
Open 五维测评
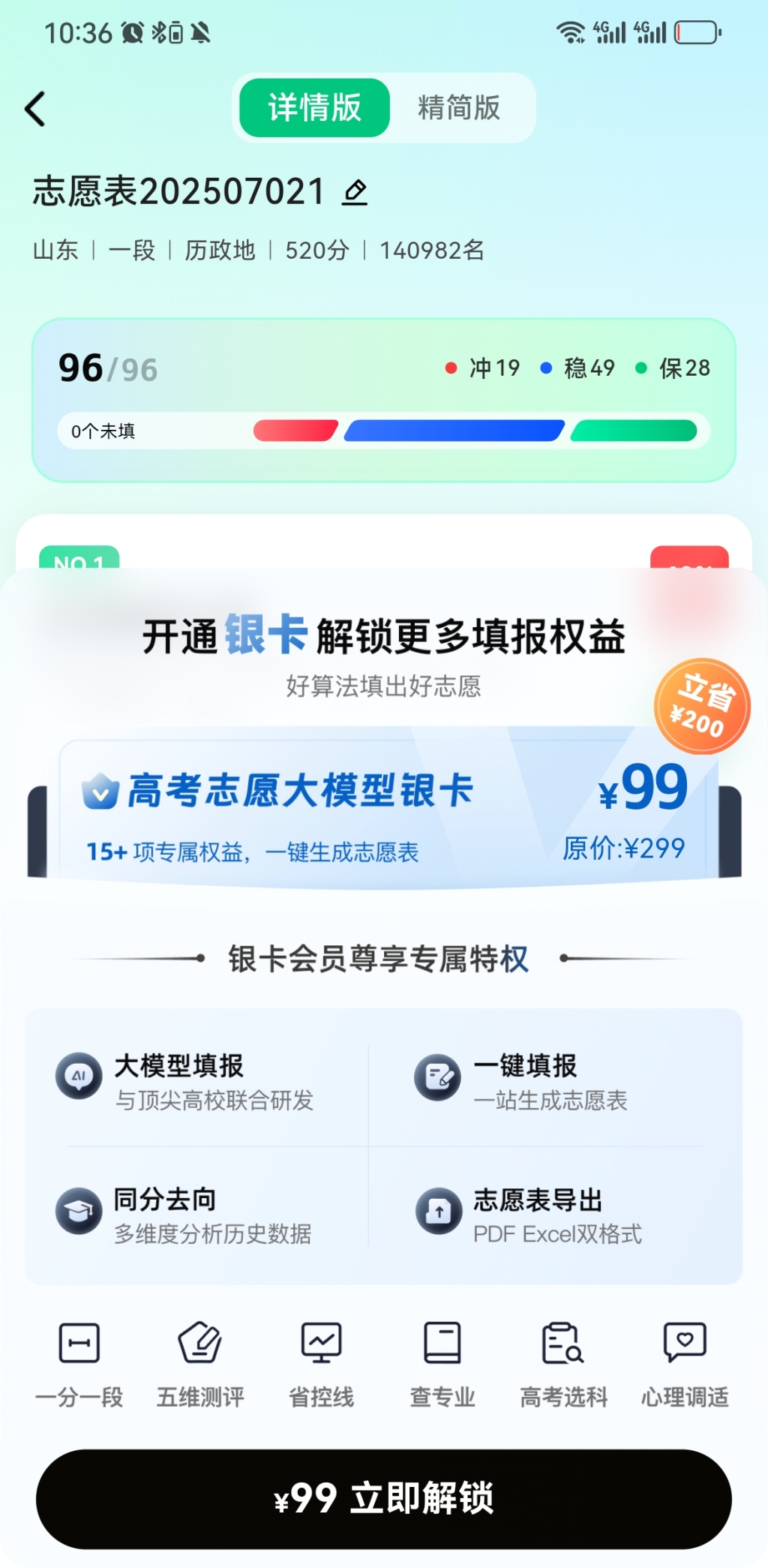[x=200, y=1362]
